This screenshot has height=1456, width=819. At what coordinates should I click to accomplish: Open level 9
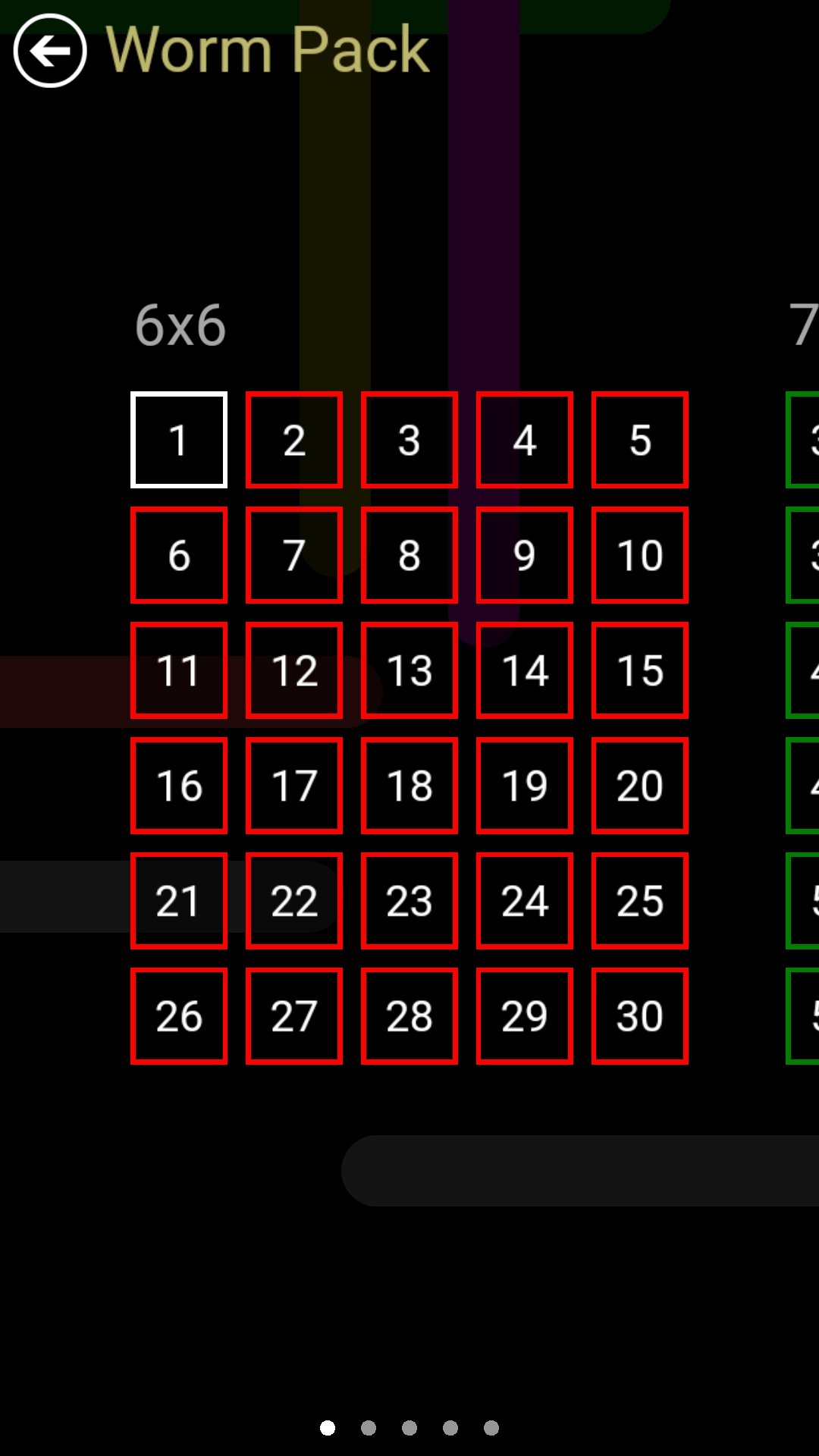[x=525, y=555]
